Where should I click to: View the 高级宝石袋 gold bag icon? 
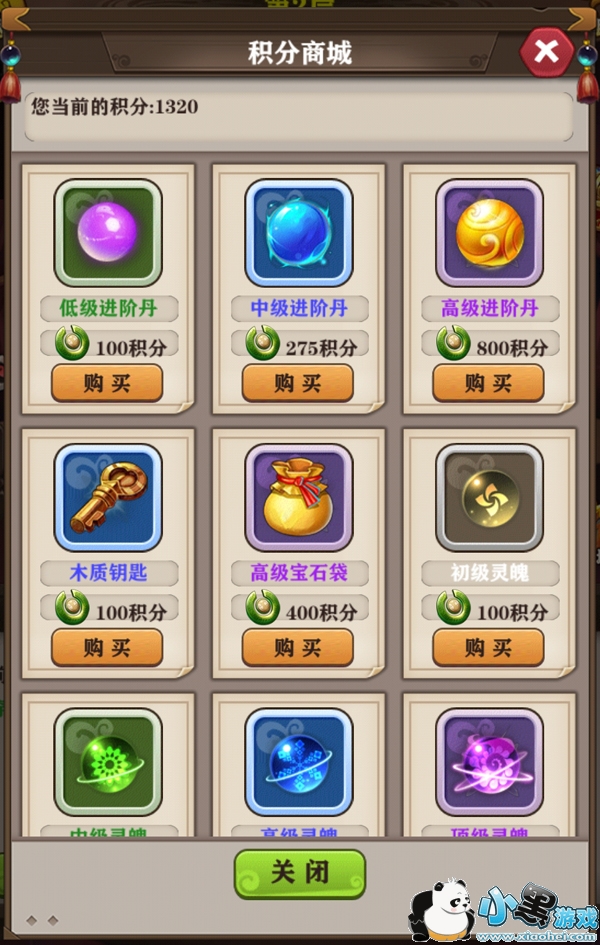coord(299,498)
